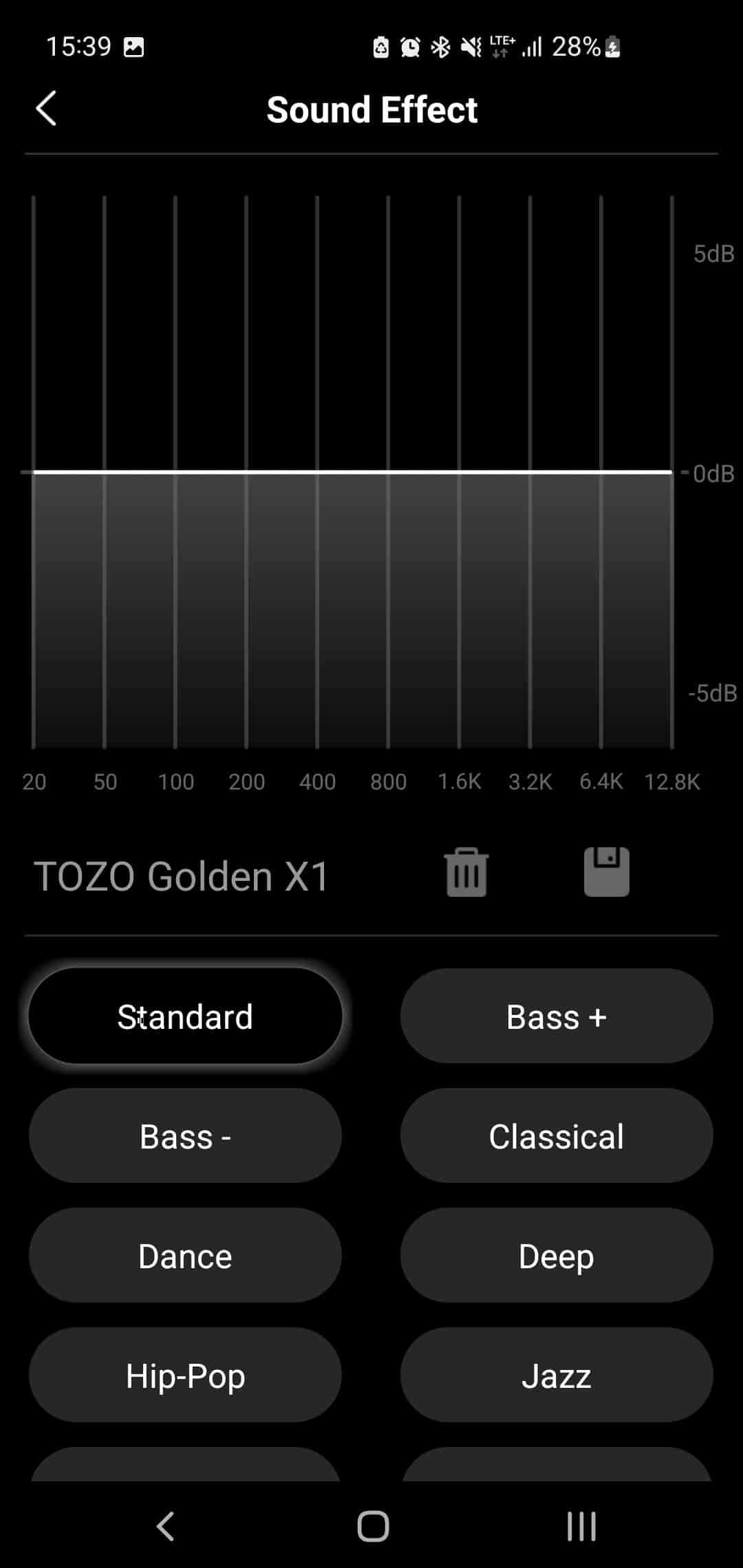Apply the Deep preset
743x1568 pixels.
[x=556, y=1256]
